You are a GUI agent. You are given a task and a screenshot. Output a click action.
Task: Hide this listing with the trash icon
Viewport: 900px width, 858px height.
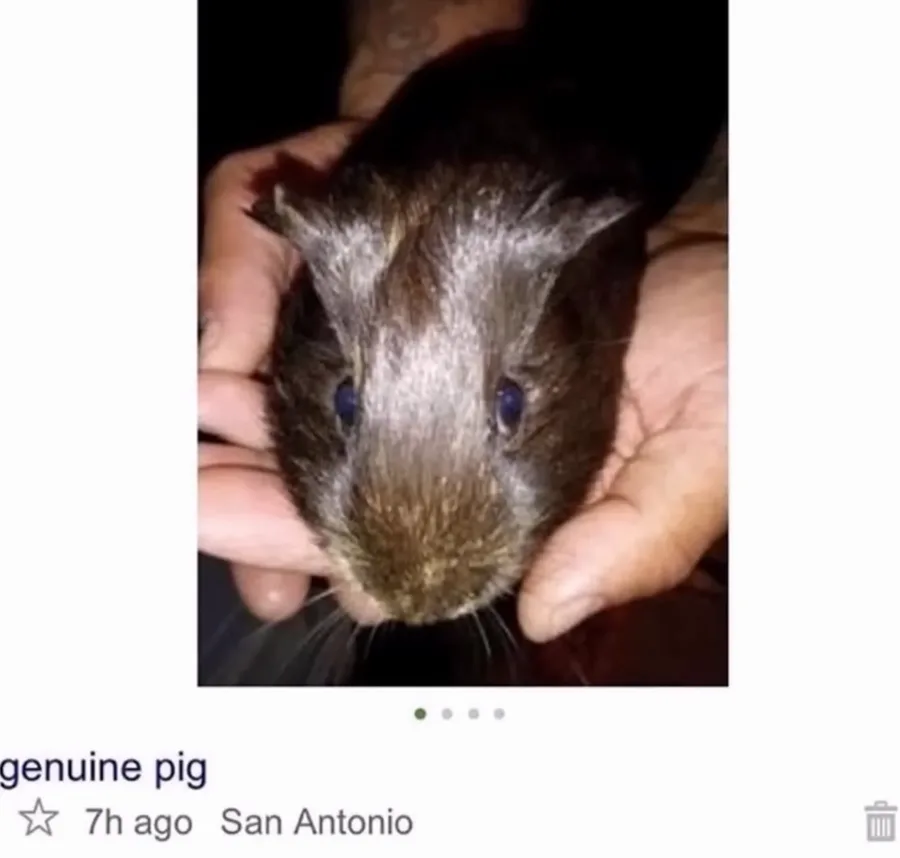[x=881, y=822]
